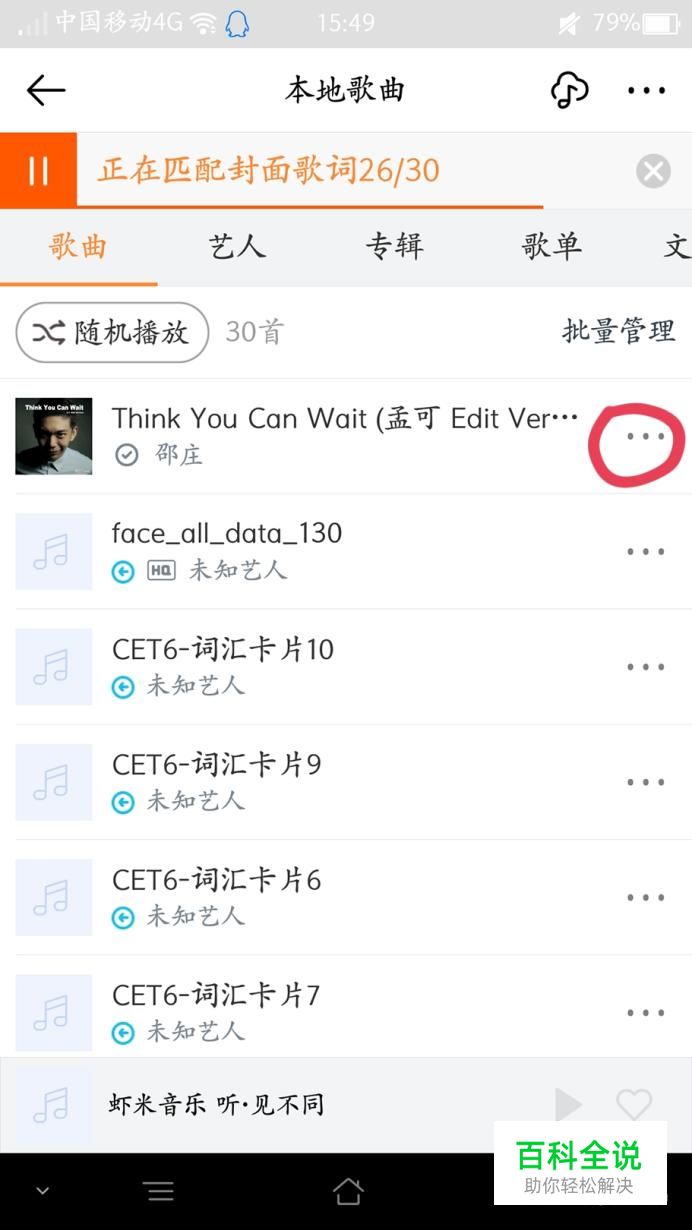Open more options for face_all_data_130
Screen dimensions: 692x1230
coord(646,552)
